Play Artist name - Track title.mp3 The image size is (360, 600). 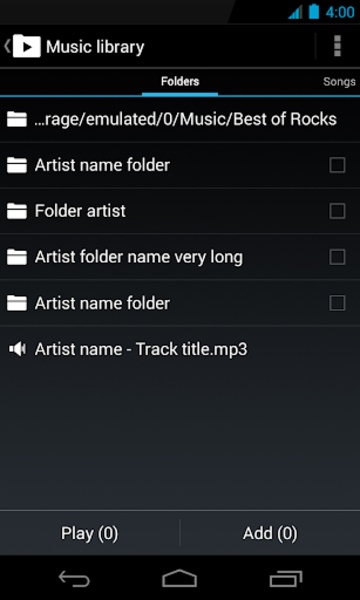(180, 349)
